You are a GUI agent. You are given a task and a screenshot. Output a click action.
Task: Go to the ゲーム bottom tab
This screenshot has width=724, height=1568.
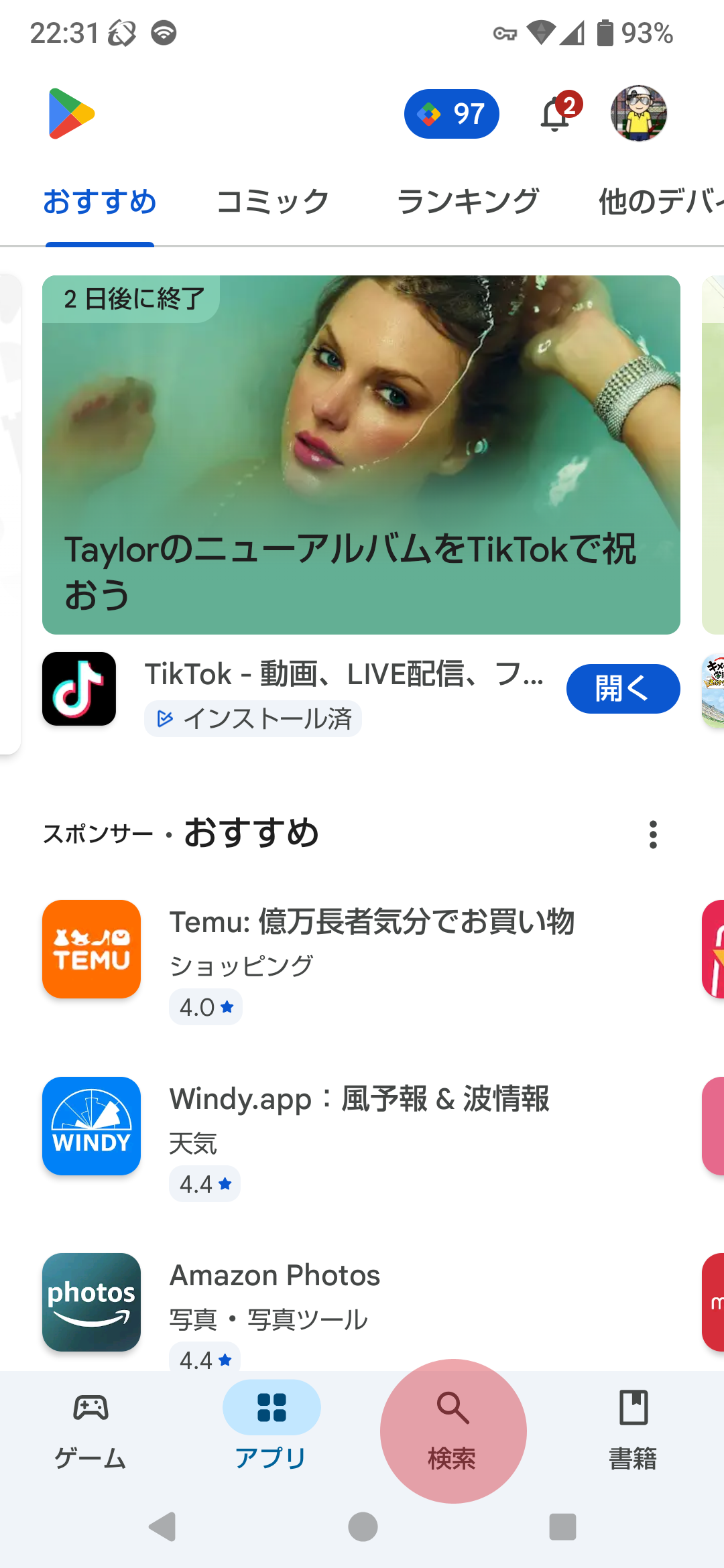pos(90,1431)
